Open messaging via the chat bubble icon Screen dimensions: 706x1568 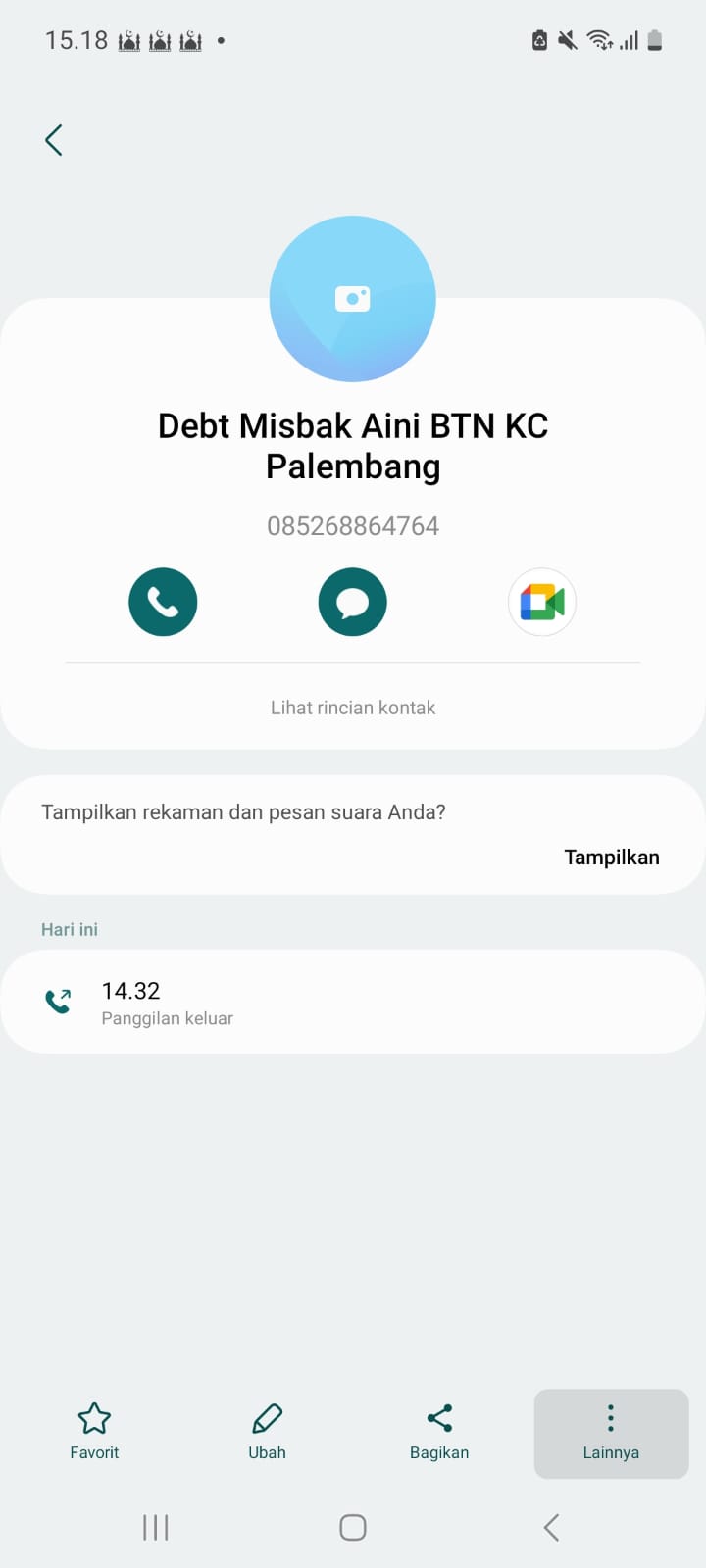(x=352, y=602)
